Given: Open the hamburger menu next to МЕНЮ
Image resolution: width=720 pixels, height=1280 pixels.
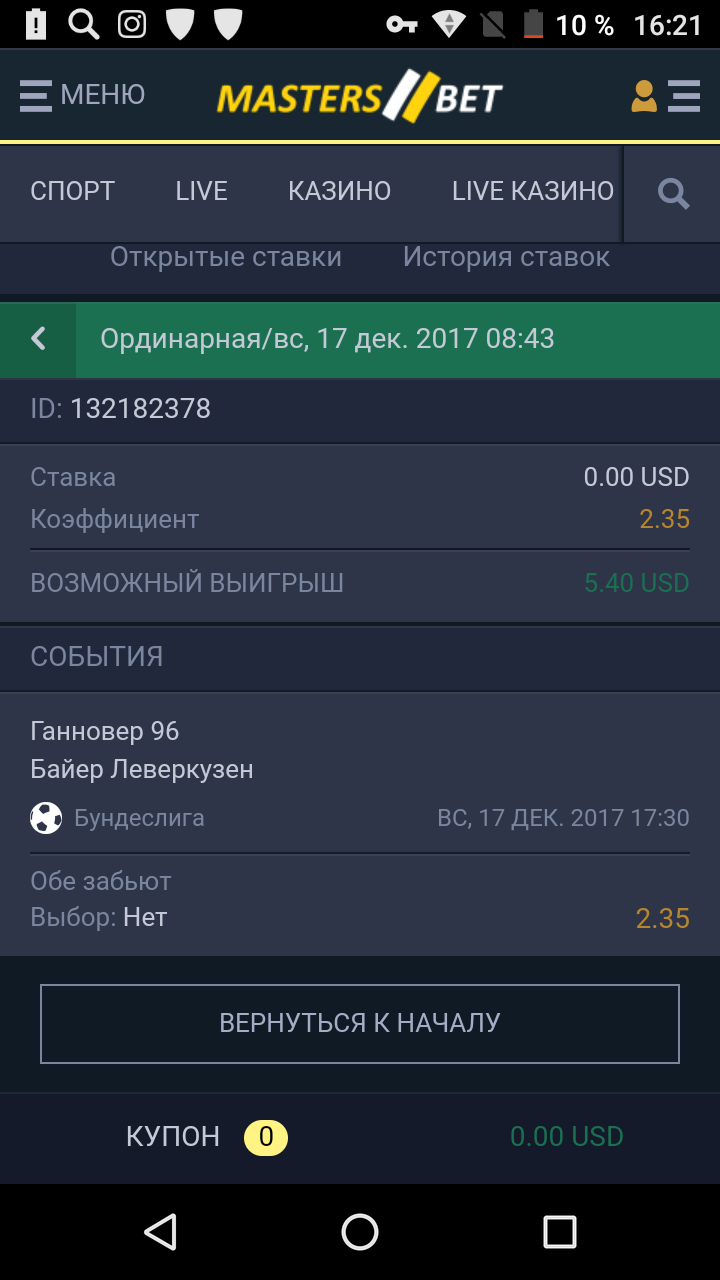Looking at the screenshot, I should 36,95.
